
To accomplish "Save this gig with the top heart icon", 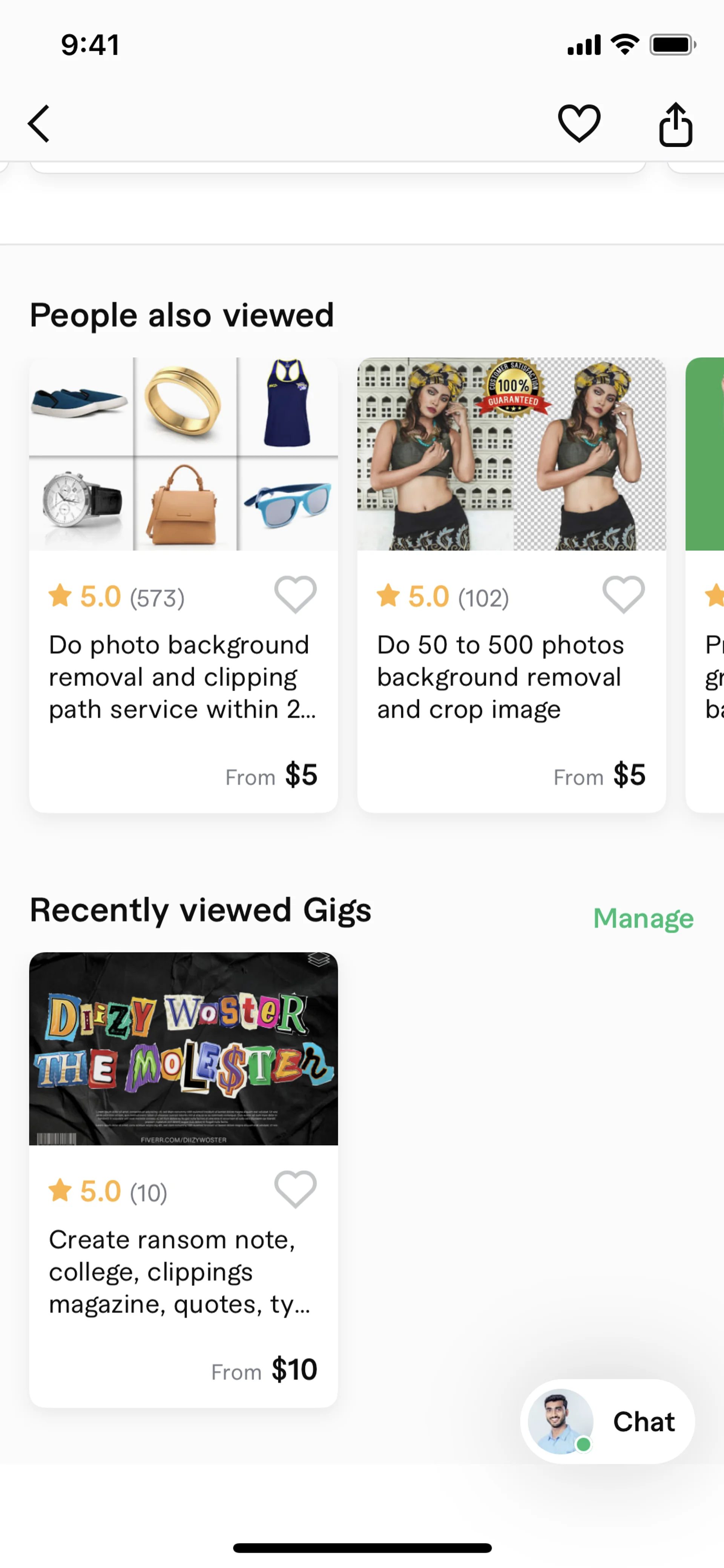I will tap(578, 124).
